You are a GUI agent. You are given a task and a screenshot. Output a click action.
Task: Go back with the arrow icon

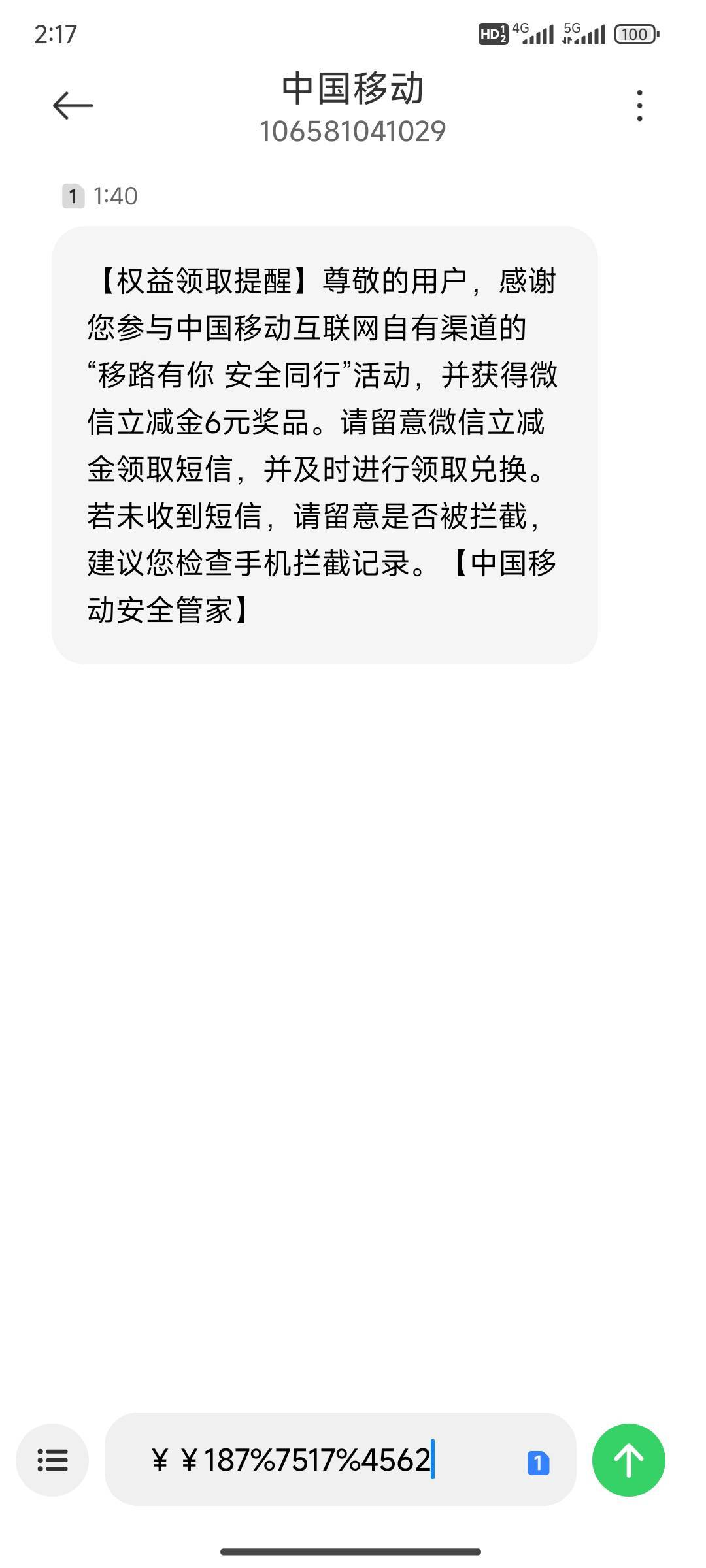pyautogui.click(x=73, y=106)
